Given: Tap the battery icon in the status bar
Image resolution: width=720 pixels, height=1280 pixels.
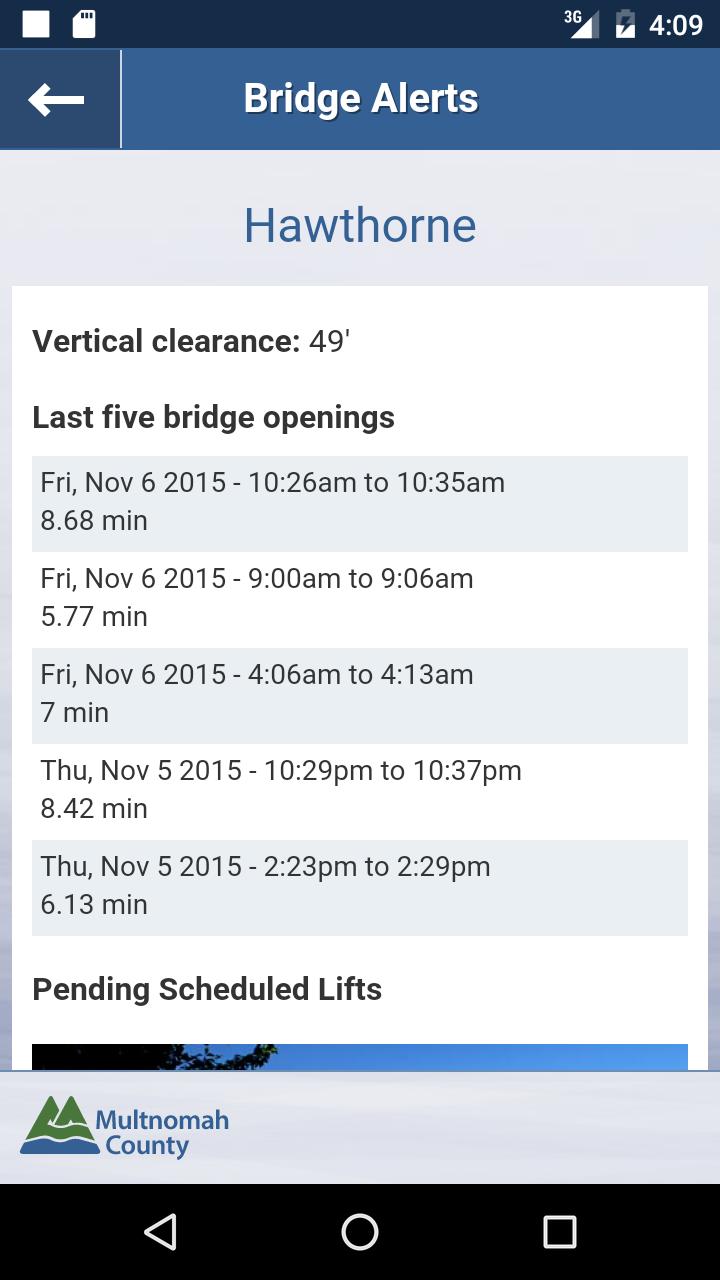Looking at the screenshot, I should (625, 25).
